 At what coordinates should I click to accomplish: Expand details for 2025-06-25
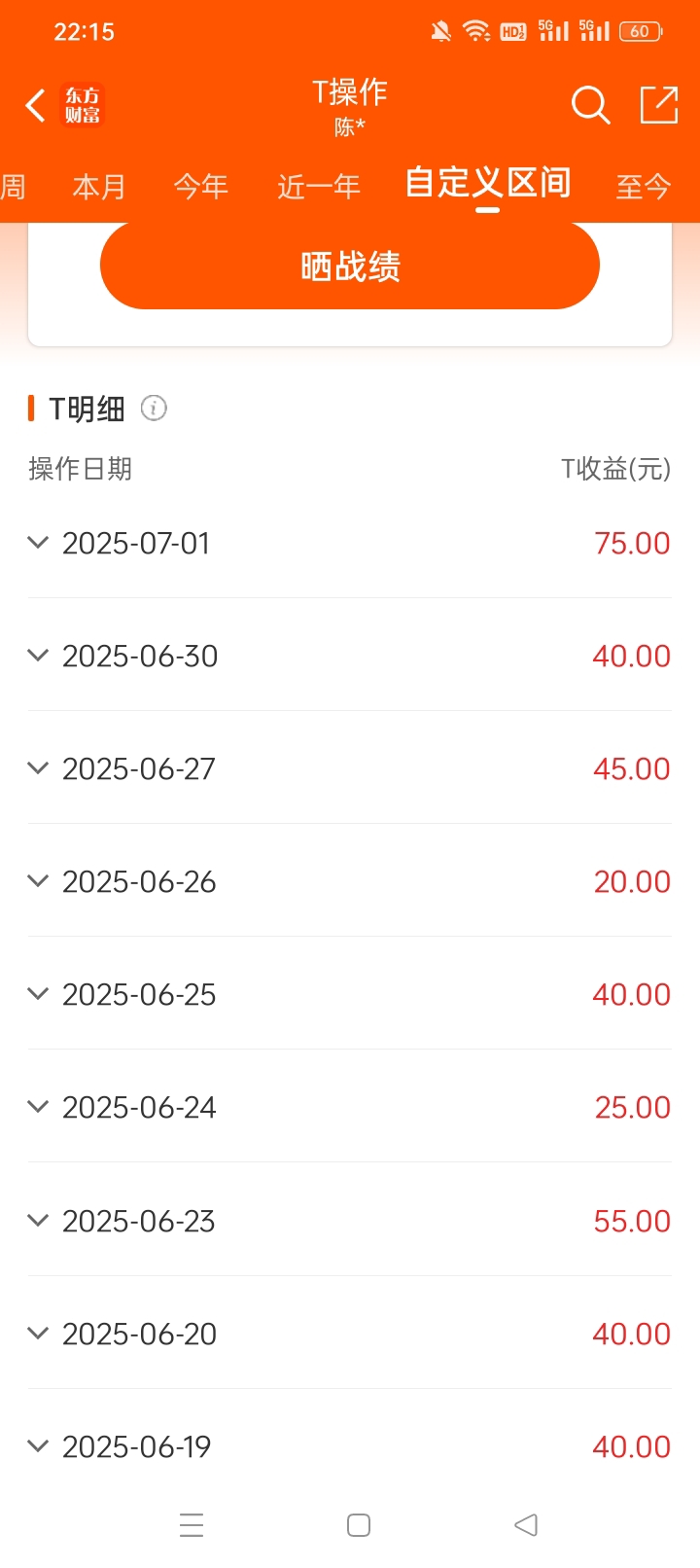(x=350, y=994)
